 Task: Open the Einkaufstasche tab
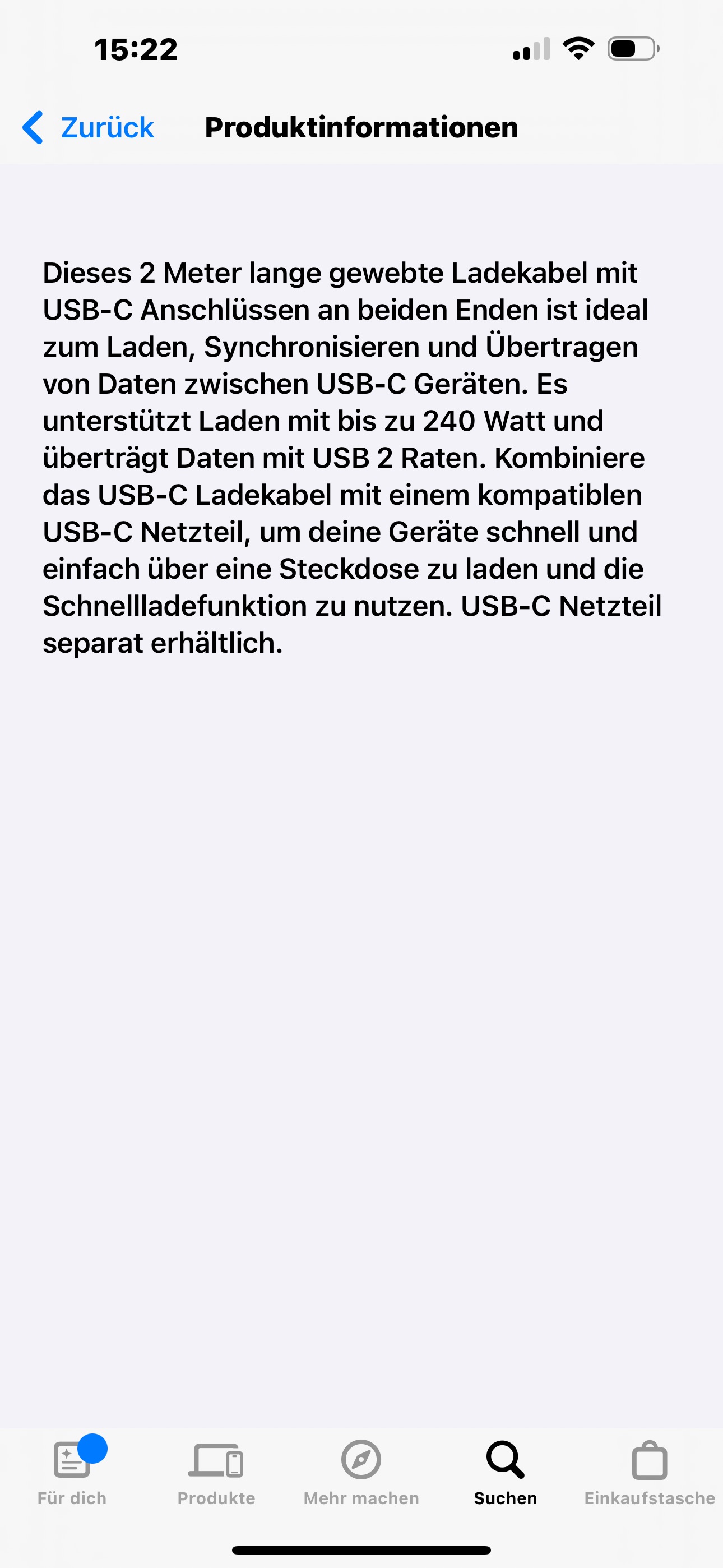(x=650, y=1472)
